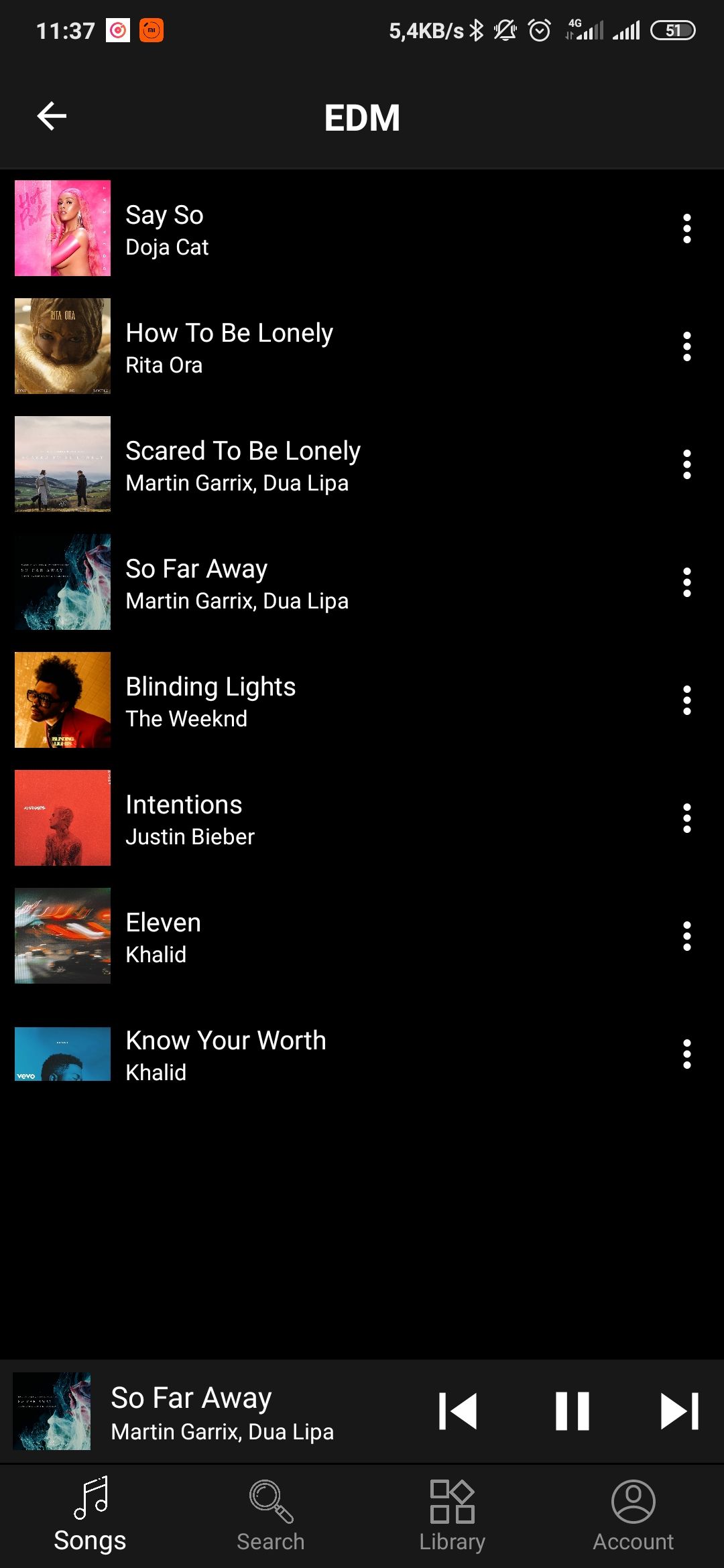
Task: Open now-playing bar for So Far Away
Action: (x=221, y=1413)
